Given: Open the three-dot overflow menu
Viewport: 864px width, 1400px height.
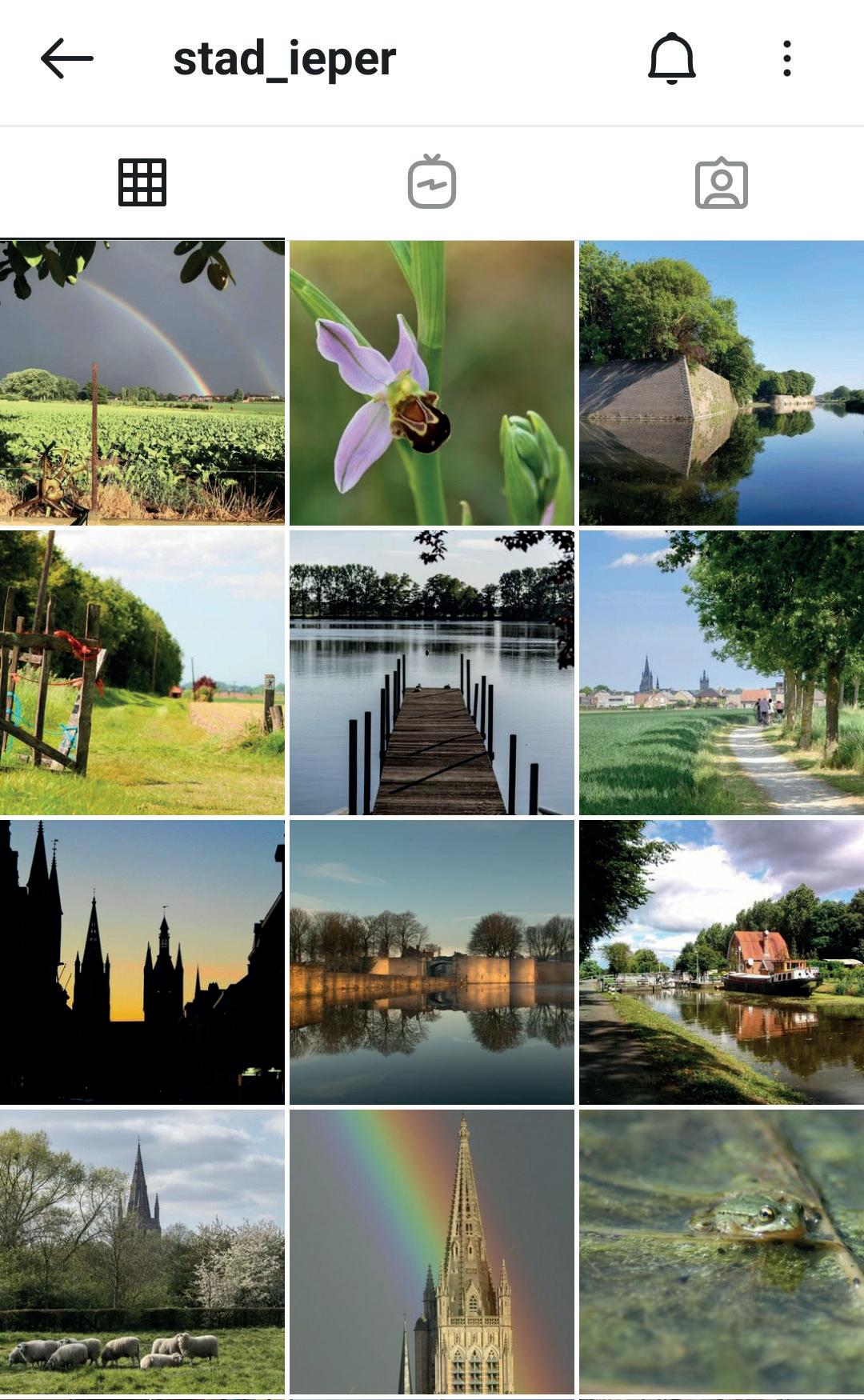Looking at the screenshot, I should pyautogui.click(x=787, y=58).
